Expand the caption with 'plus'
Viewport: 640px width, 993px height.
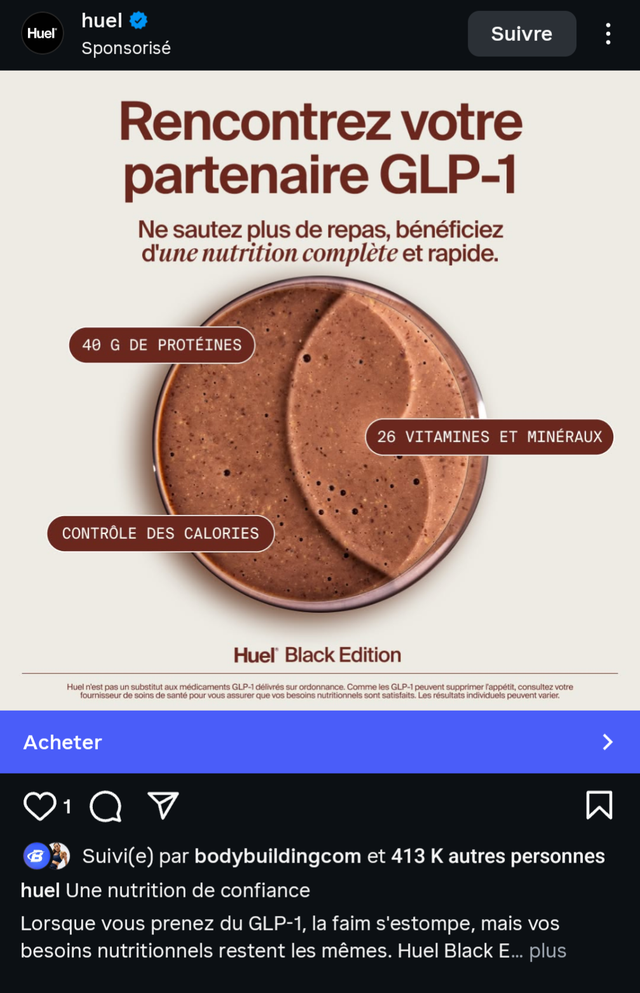click(547, 951)
